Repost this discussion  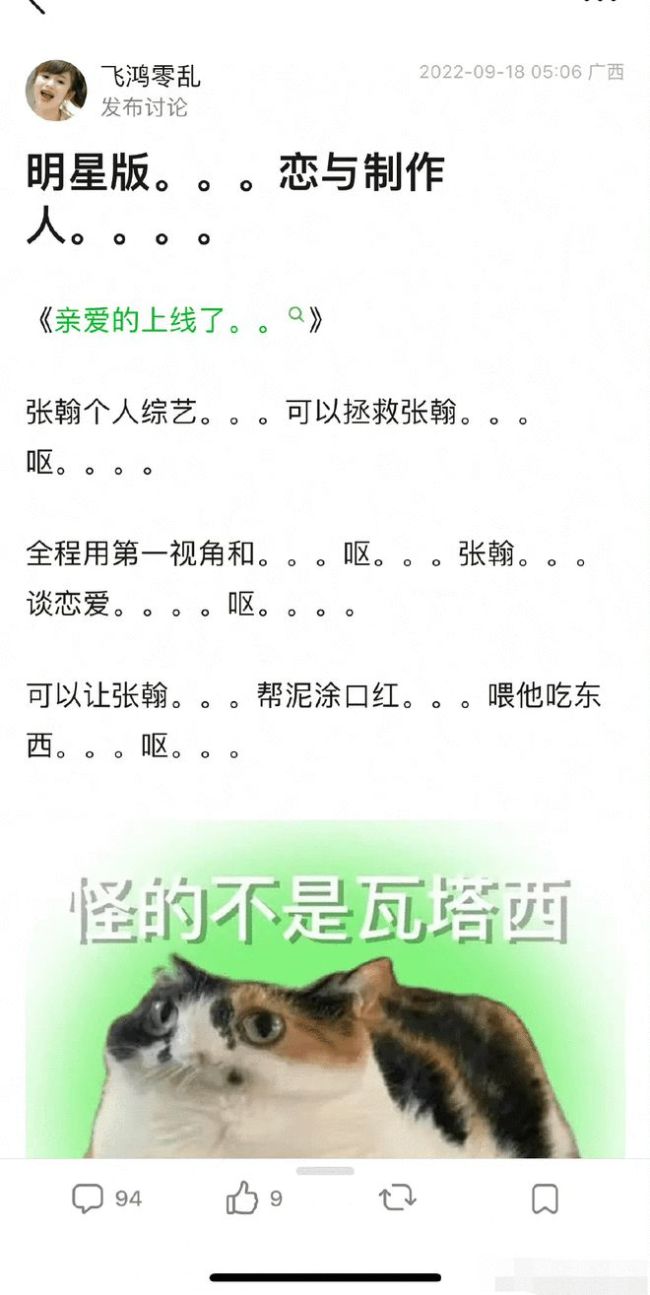coord(396,1198)
